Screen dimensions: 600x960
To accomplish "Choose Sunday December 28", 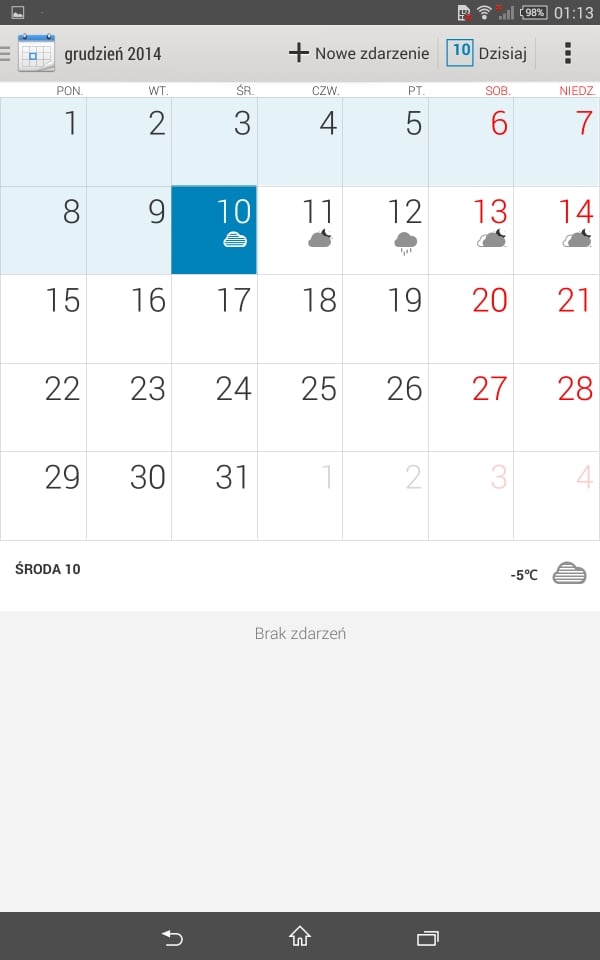I will [x=557, y=408].
